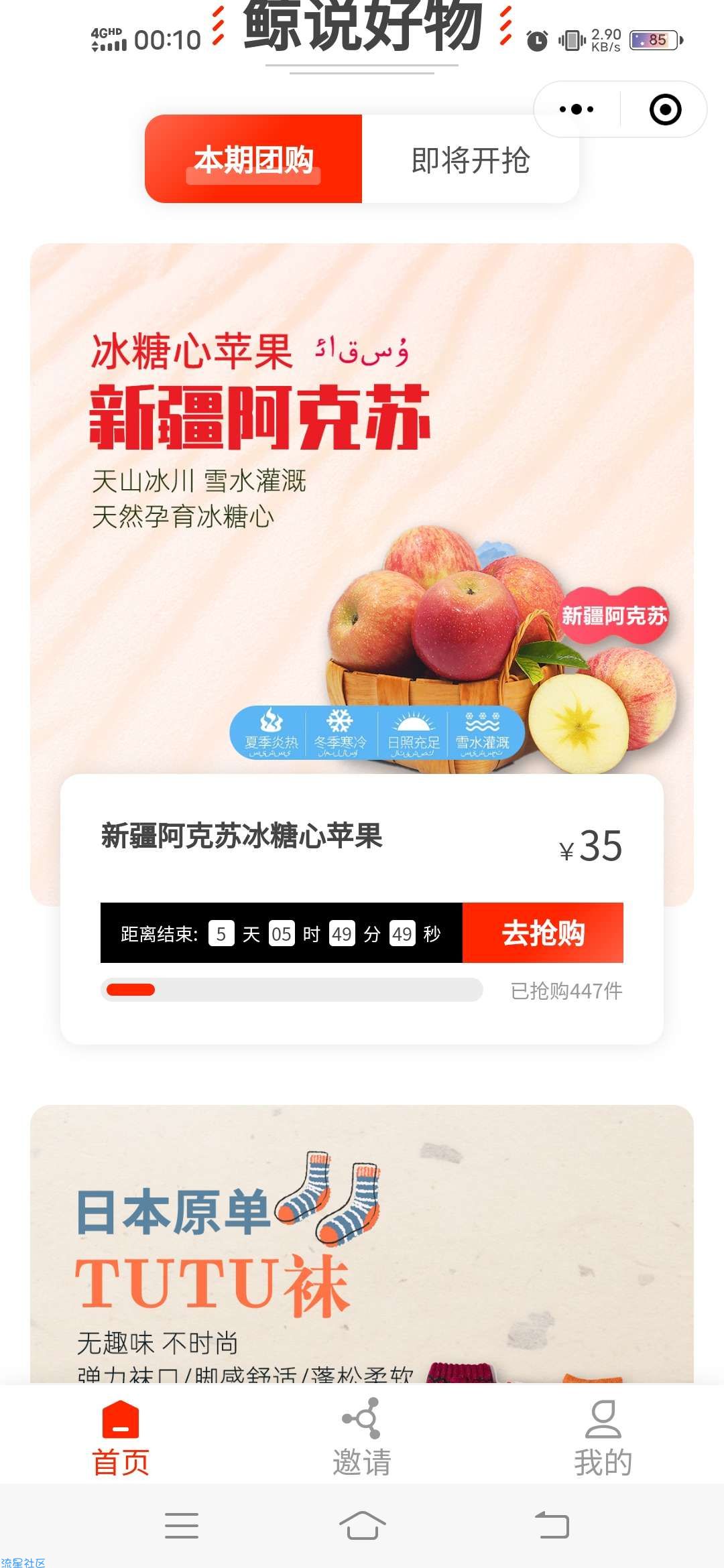Image resolution: width=724 pixels, height=1568 pixels.
Task: Select the 本期团购 tab
Action: 253,159
